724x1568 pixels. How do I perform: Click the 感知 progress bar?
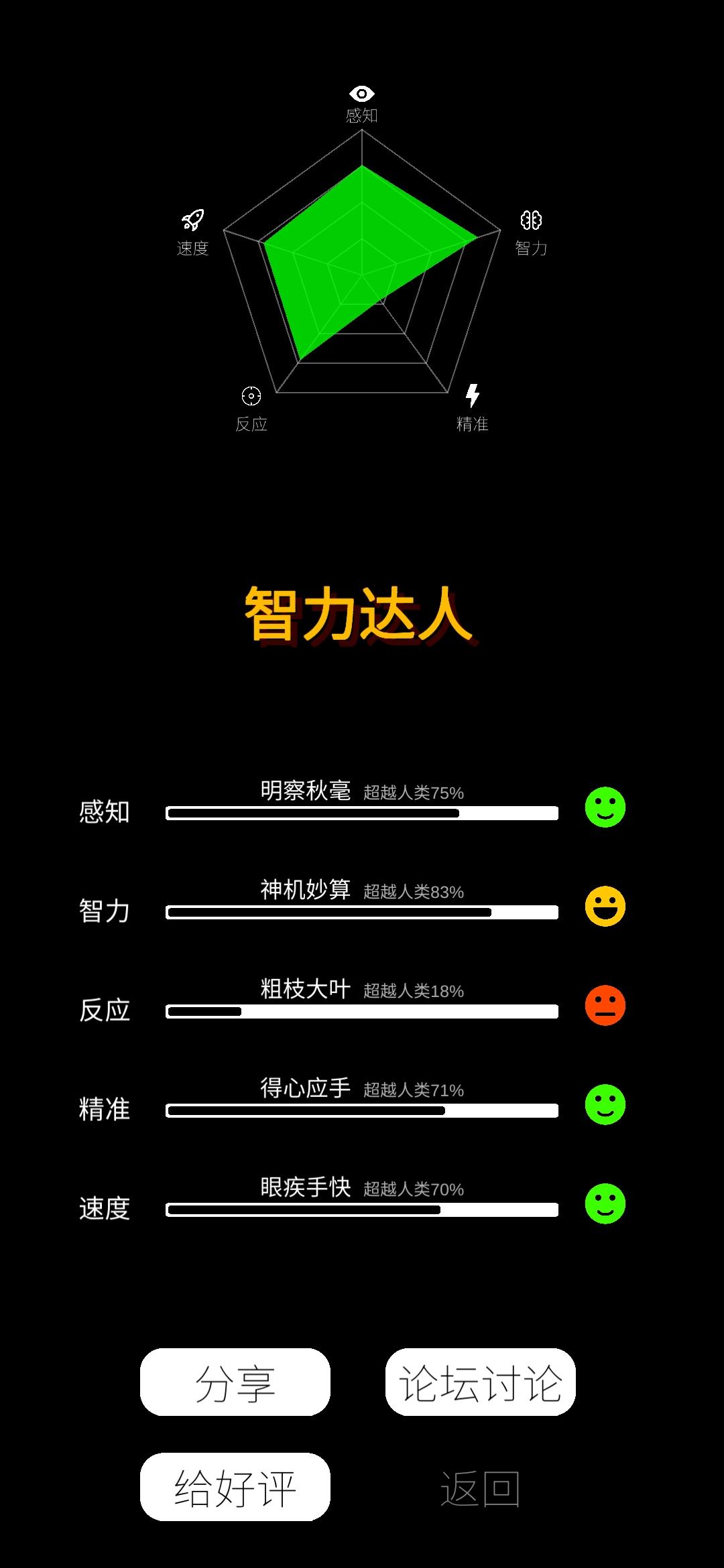(362, 814)
